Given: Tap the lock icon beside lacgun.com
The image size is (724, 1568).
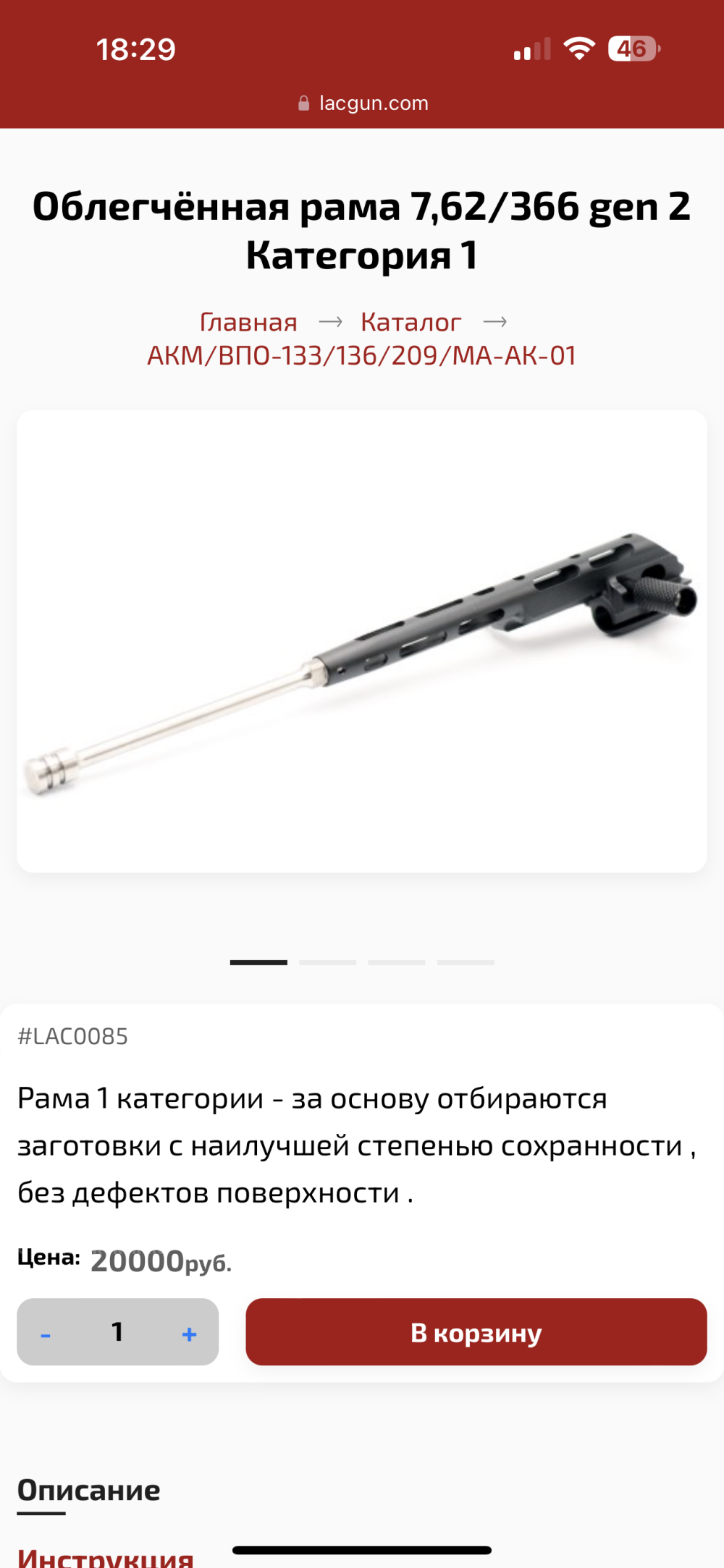Looking at the screenshot, I should (x=303, y=102).
